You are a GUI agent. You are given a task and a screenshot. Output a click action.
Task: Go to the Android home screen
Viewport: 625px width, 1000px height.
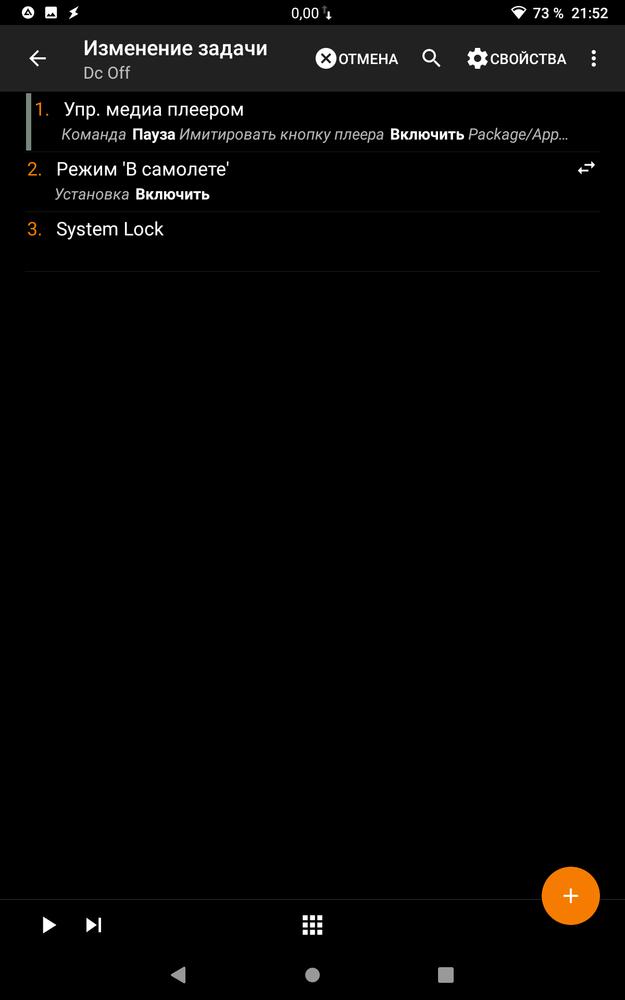pos(312,974)
